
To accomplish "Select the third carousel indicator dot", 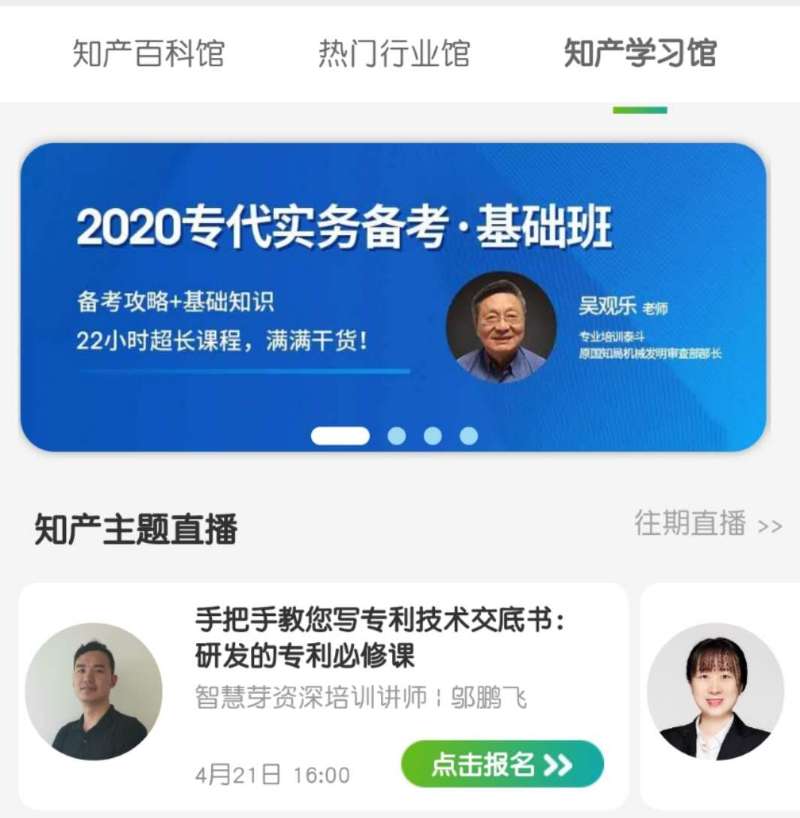I will 431,436.
